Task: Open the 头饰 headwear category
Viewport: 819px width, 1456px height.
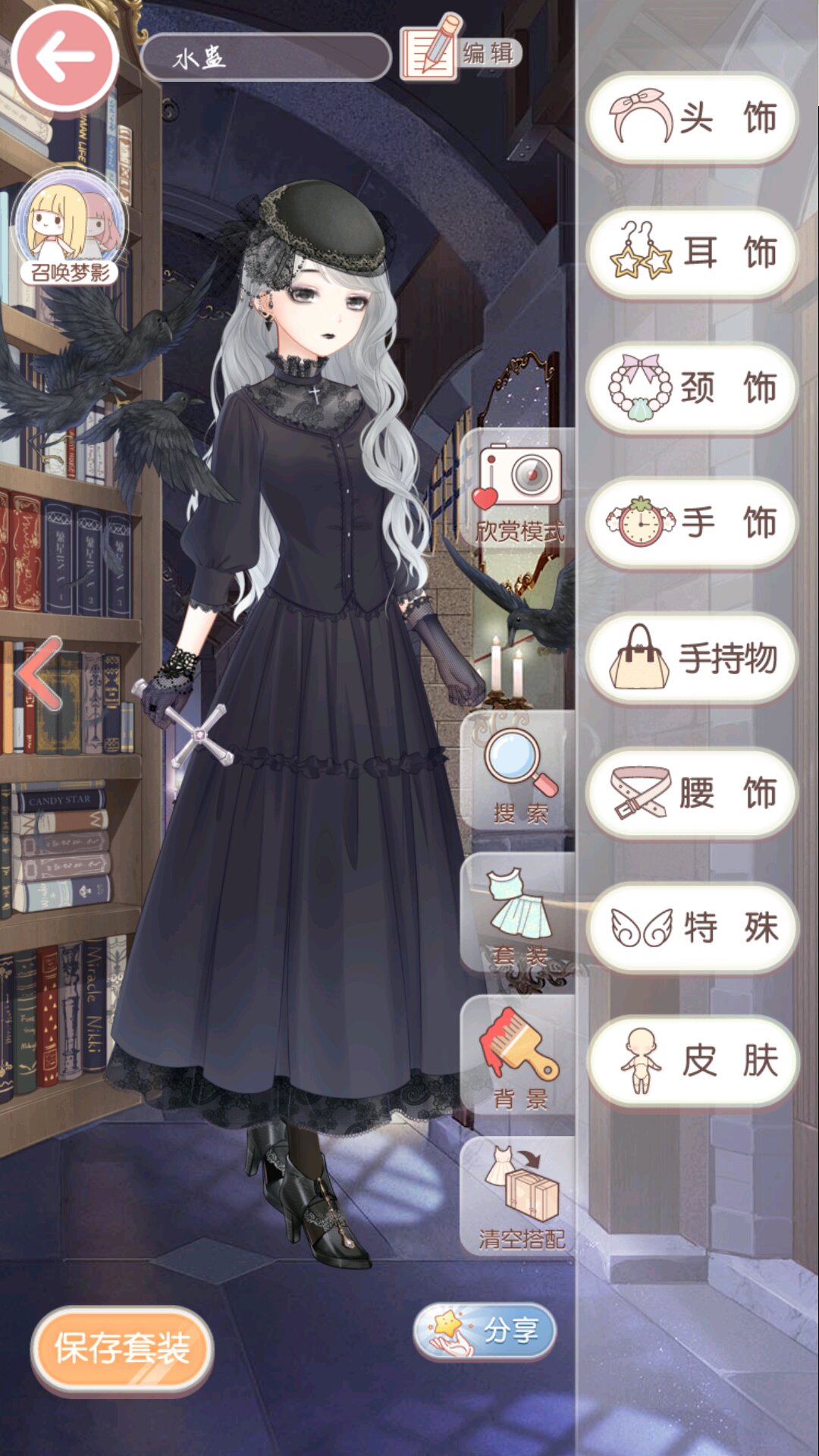Action: coord(692,118)
